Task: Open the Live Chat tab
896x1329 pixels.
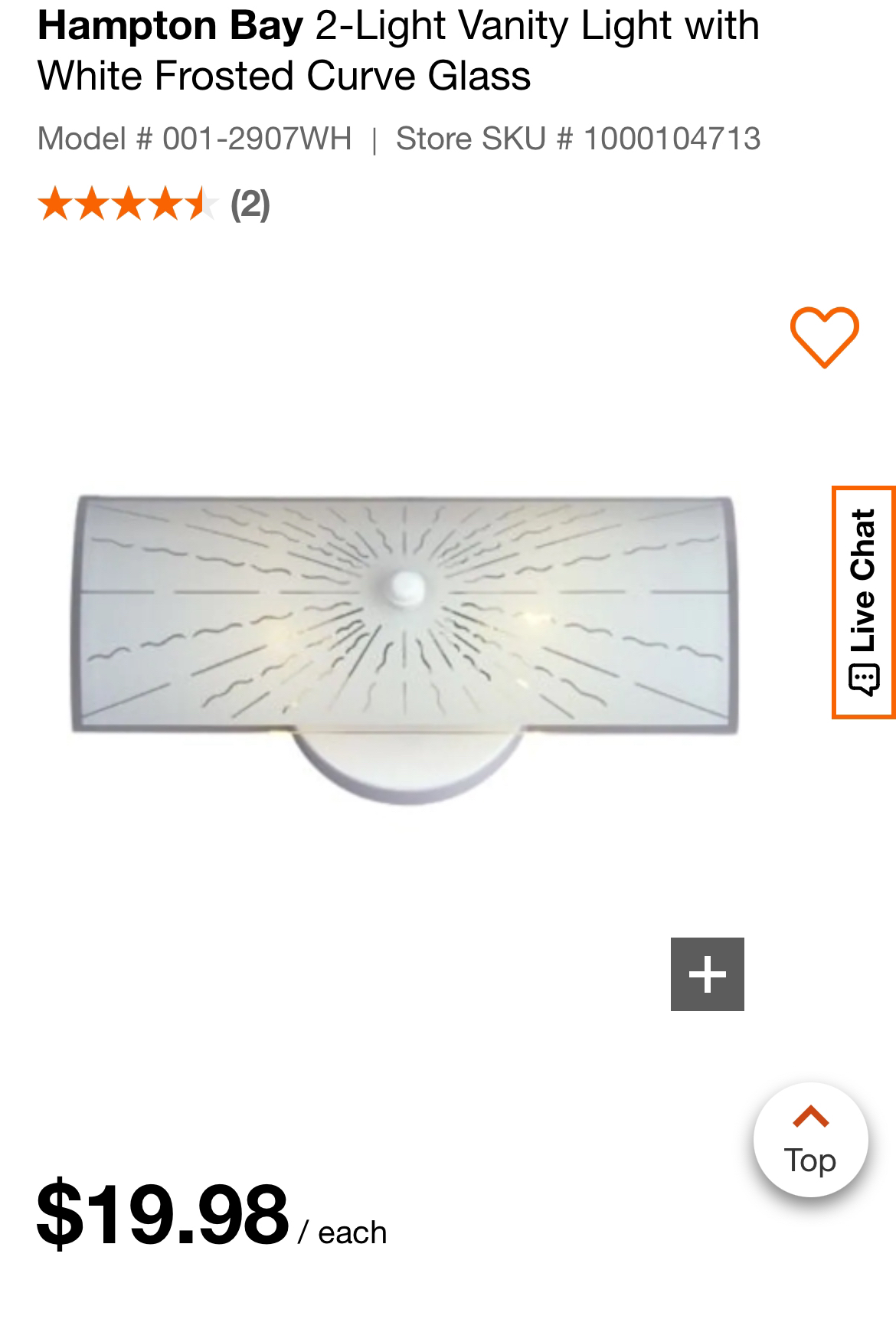Action: click(x=863, y=602)
